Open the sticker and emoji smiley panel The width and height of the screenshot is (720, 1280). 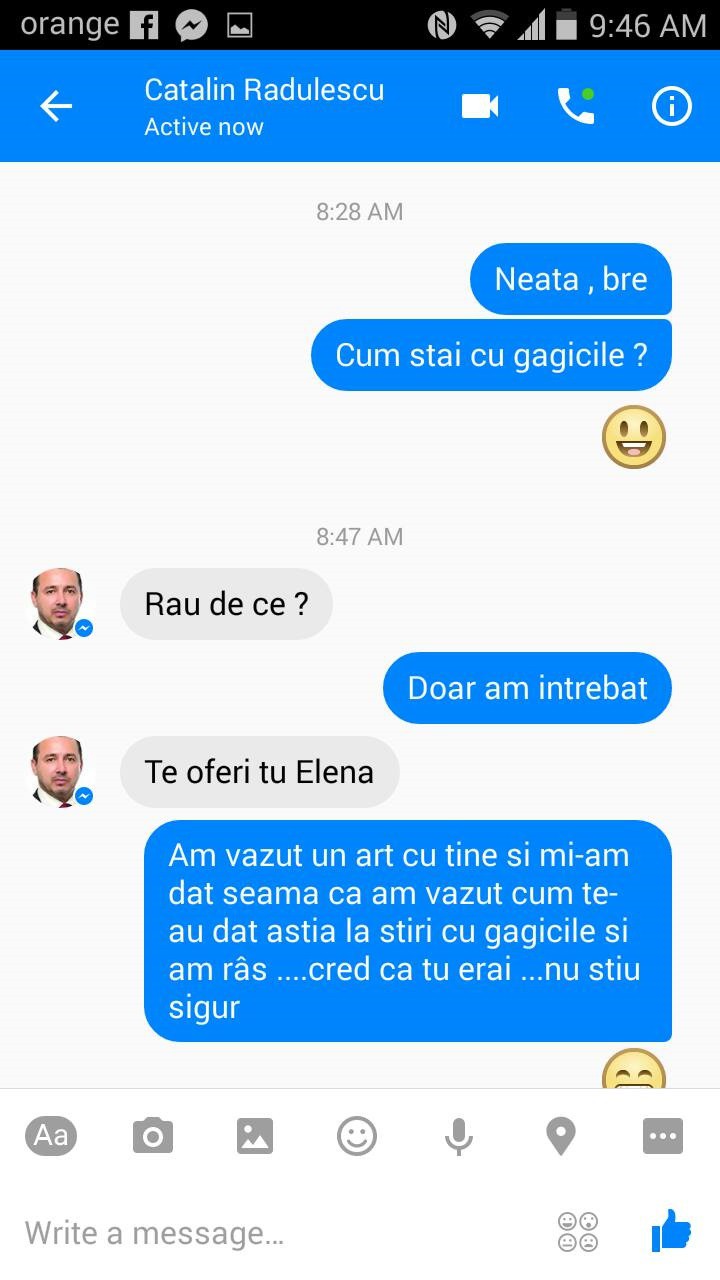coord(357,1136)
